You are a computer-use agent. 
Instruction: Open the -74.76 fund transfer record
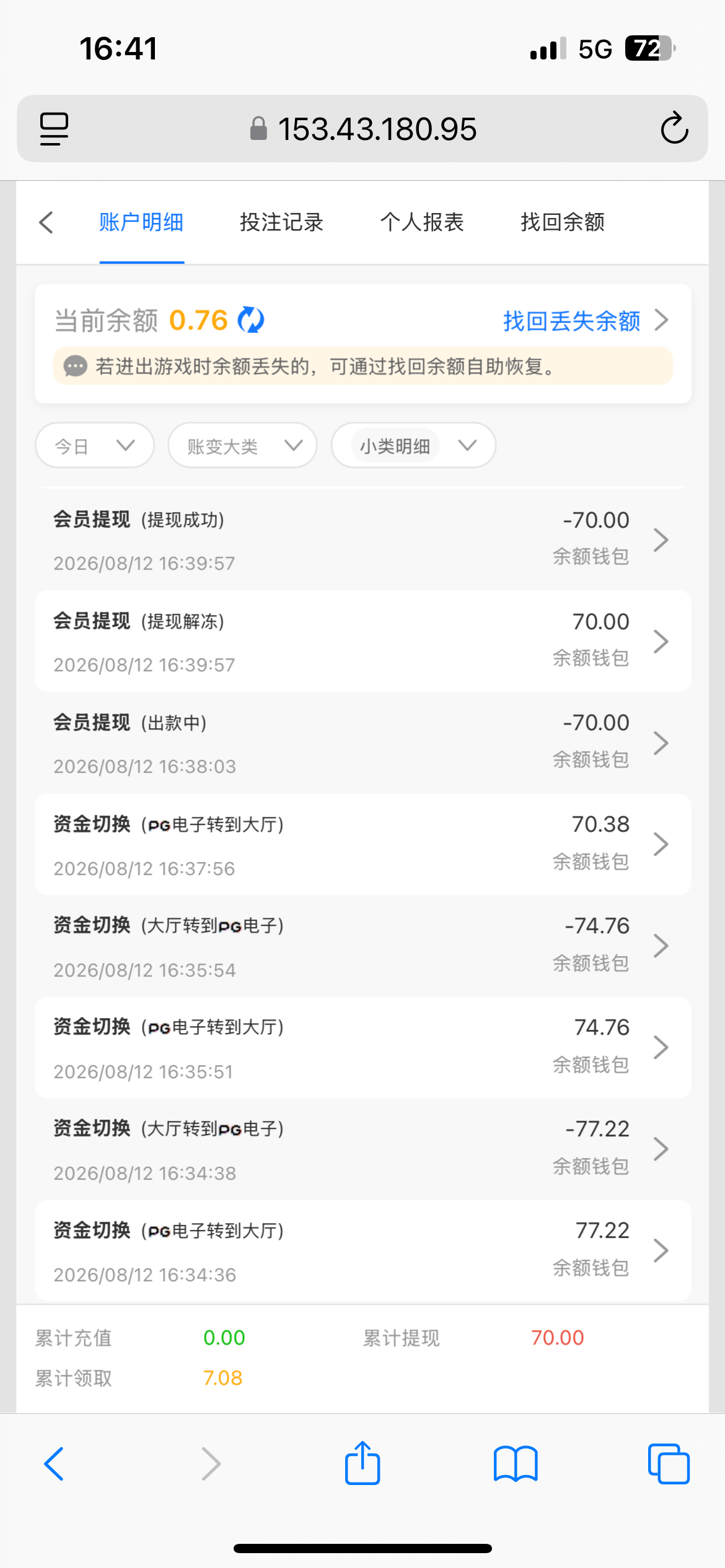tap(363, 946)
